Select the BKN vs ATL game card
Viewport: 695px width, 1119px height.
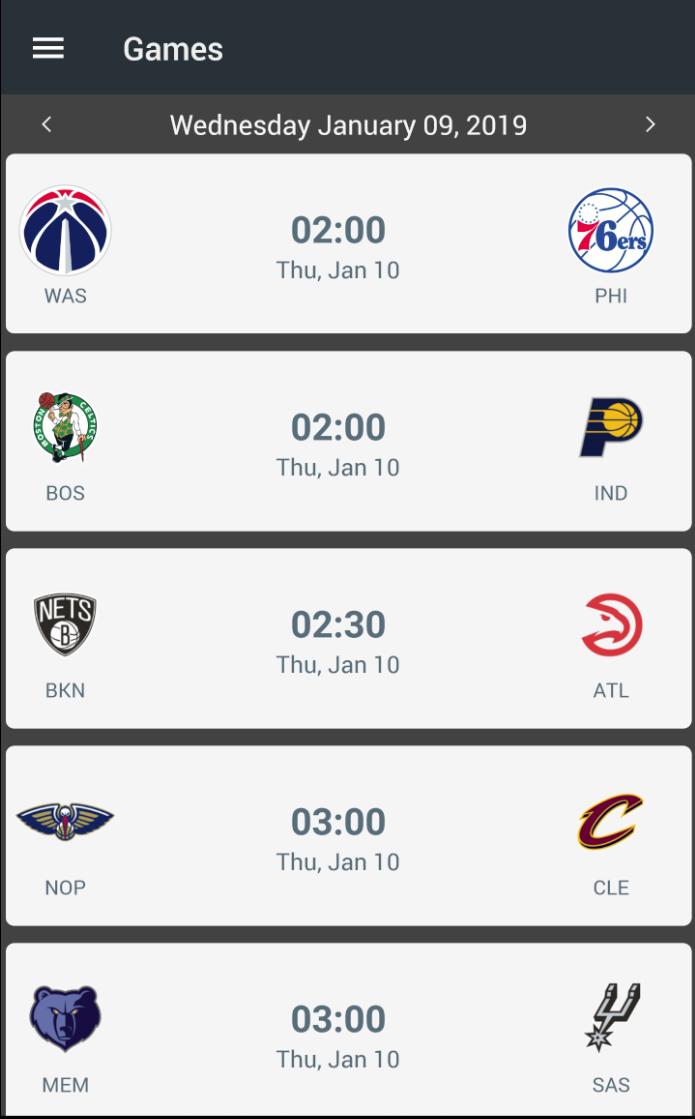coord(347,638)
